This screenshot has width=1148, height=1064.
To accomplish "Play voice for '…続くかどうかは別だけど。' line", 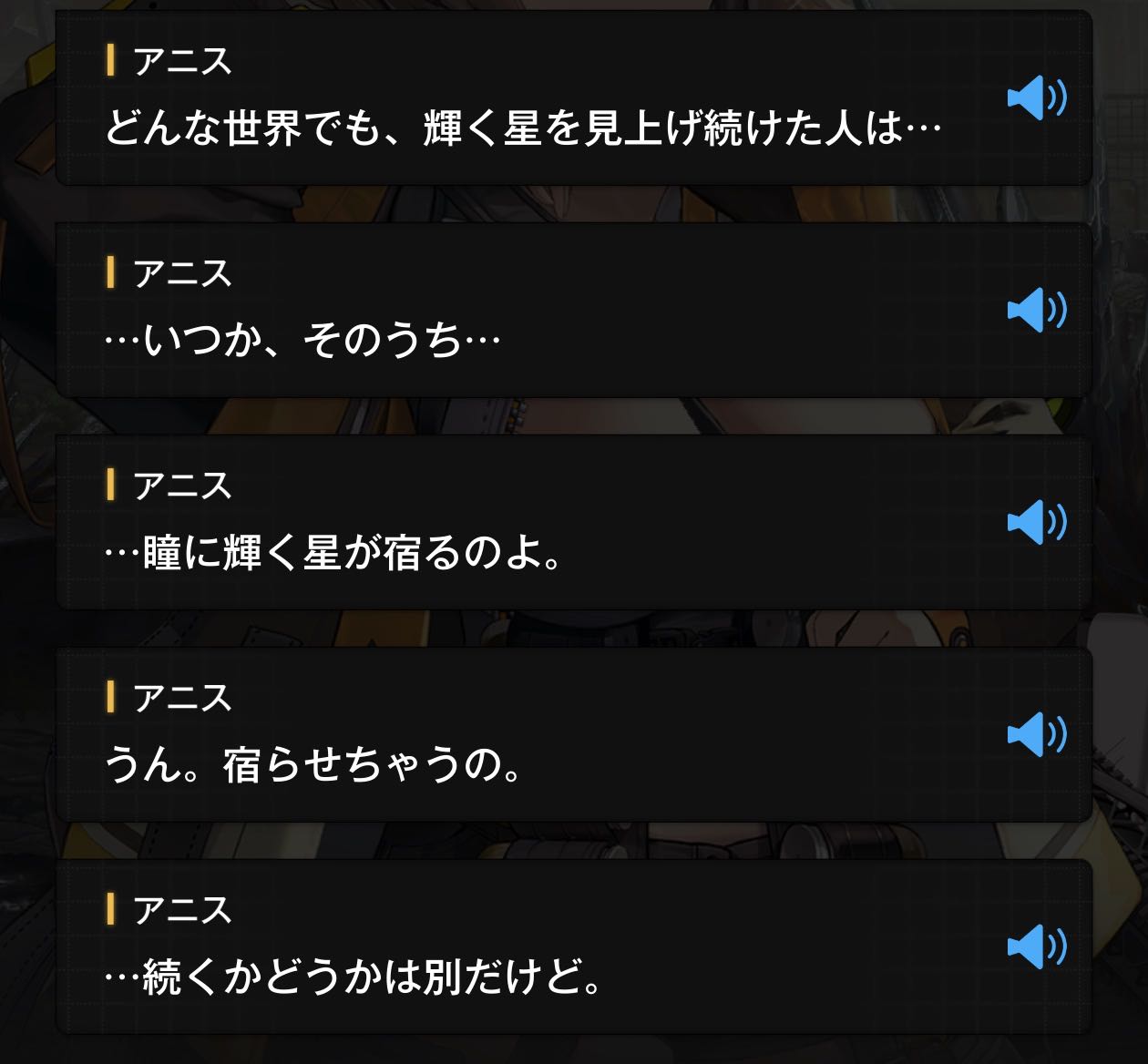I will click(x=1036, y=947).
